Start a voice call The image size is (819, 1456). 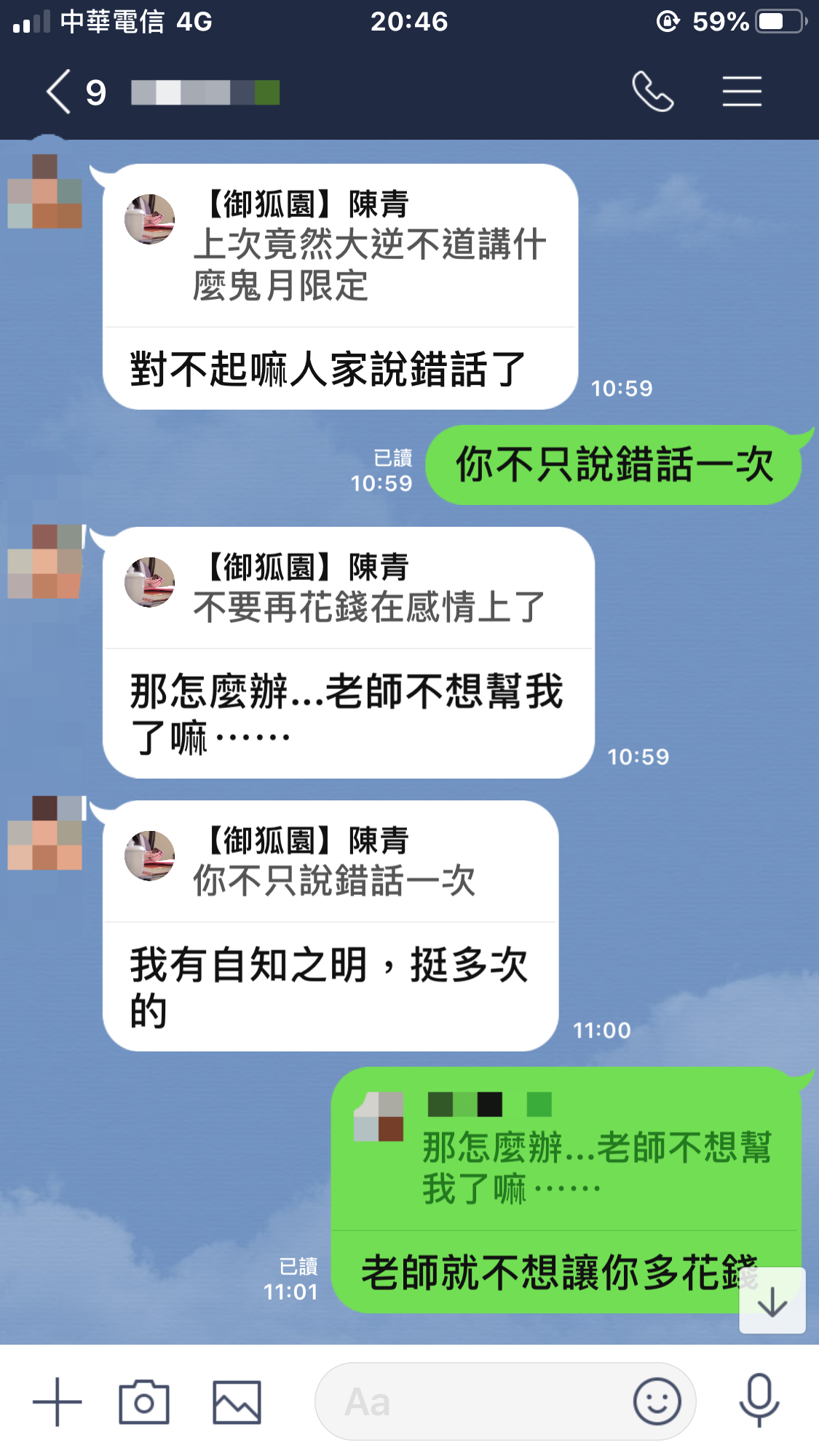point(652,92)
